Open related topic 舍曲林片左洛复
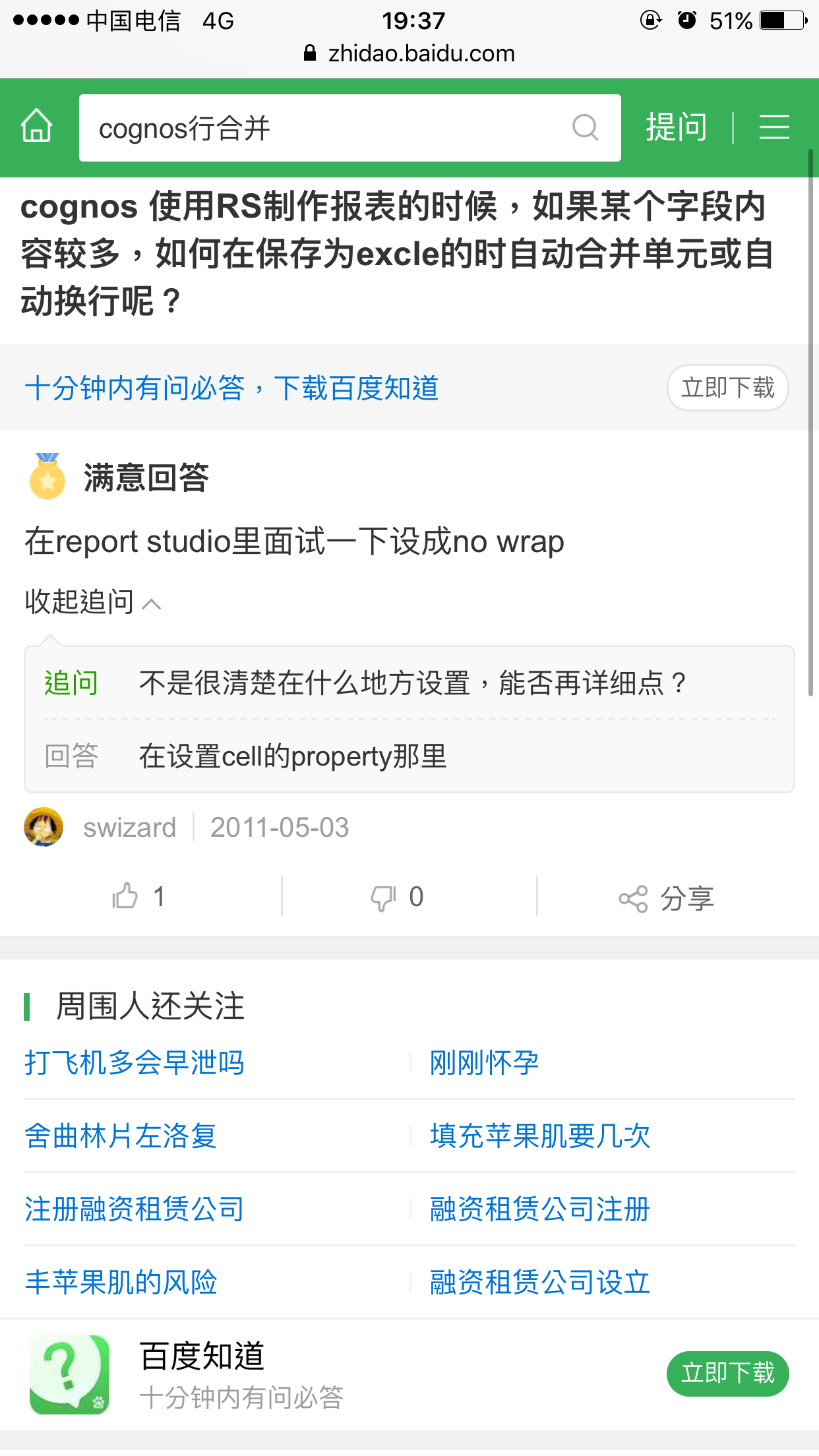 (x=121, y=1136)
